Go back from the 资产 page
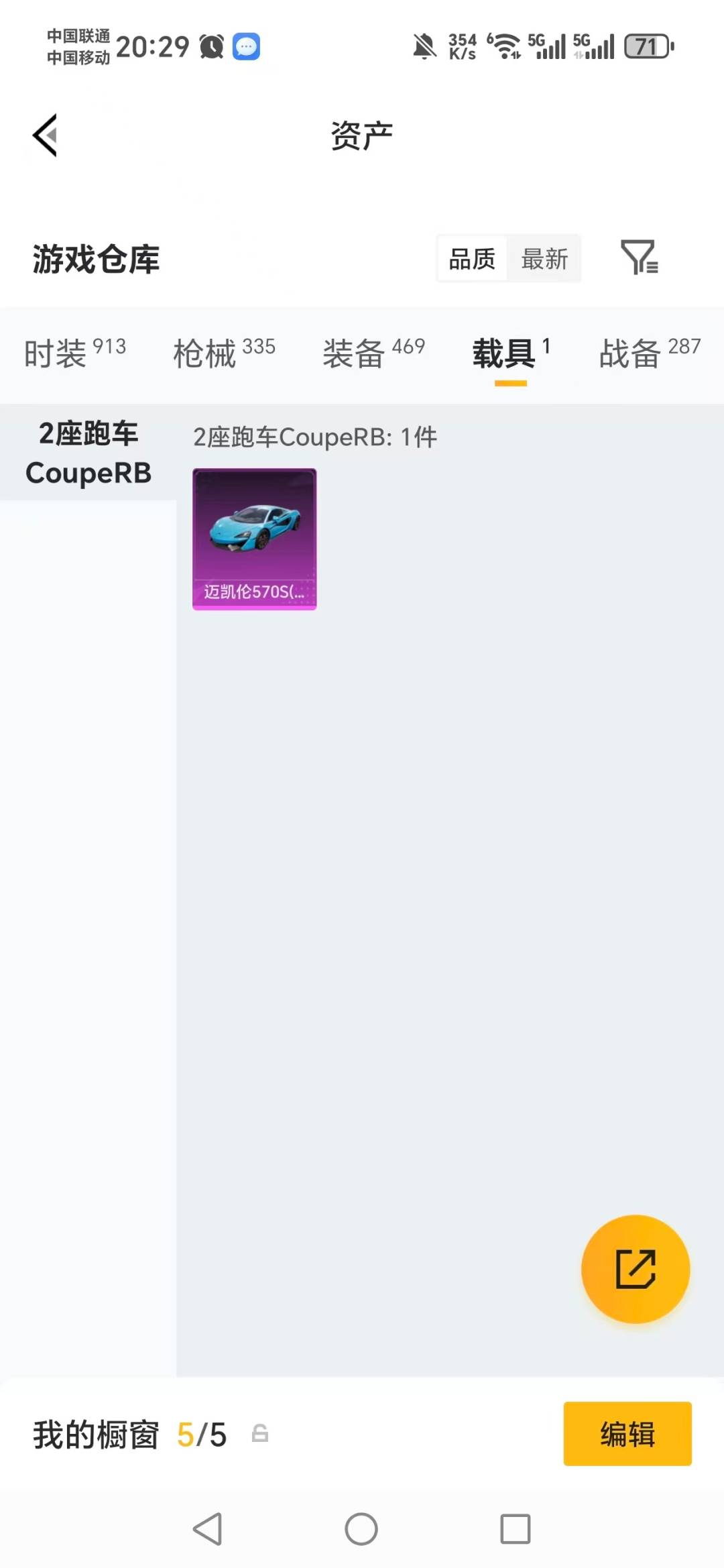The height and width of the screenshot is (1568, 724). click(x=46, y=135)
